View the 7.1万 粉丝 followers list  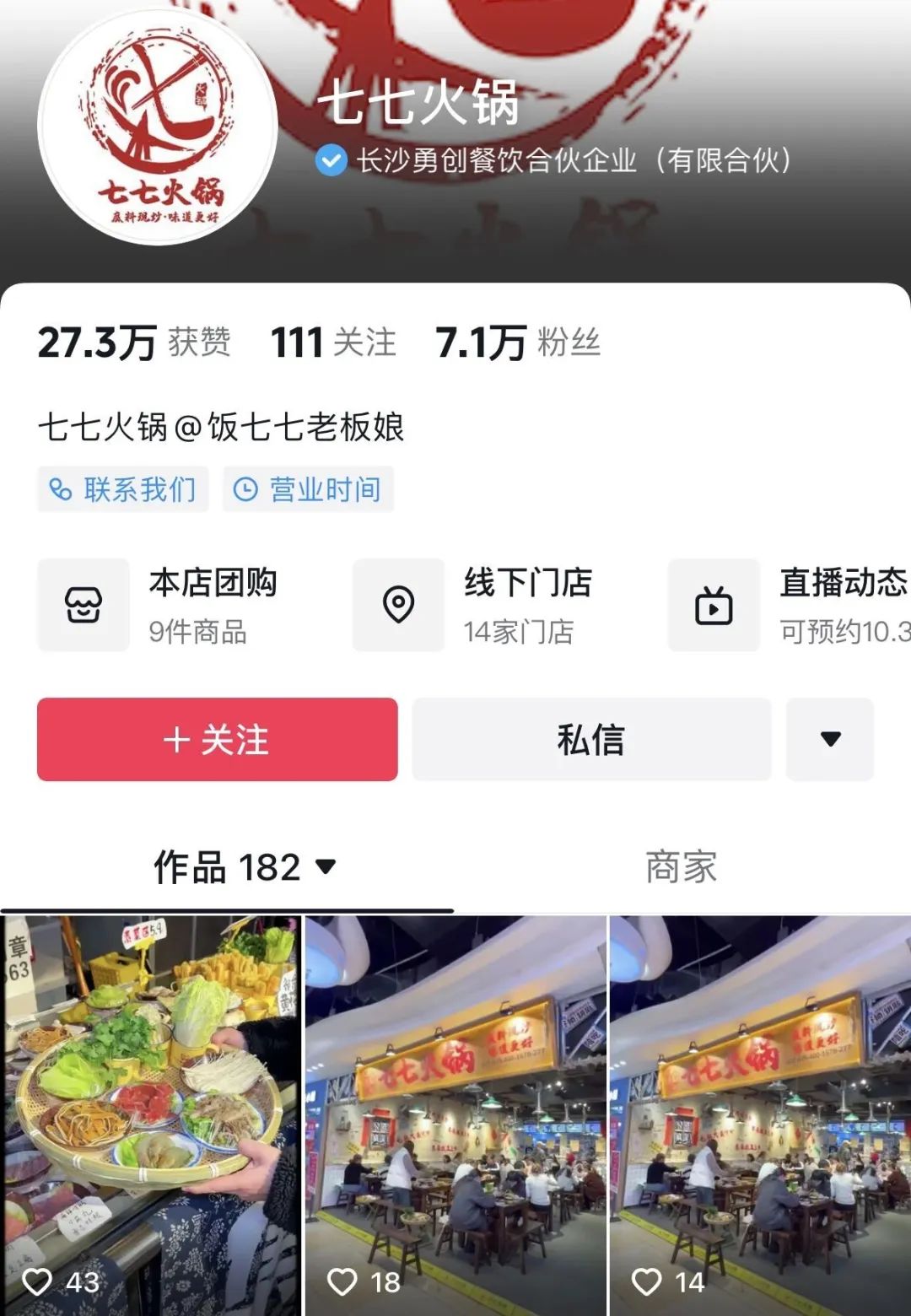click(x=518, y=342)
